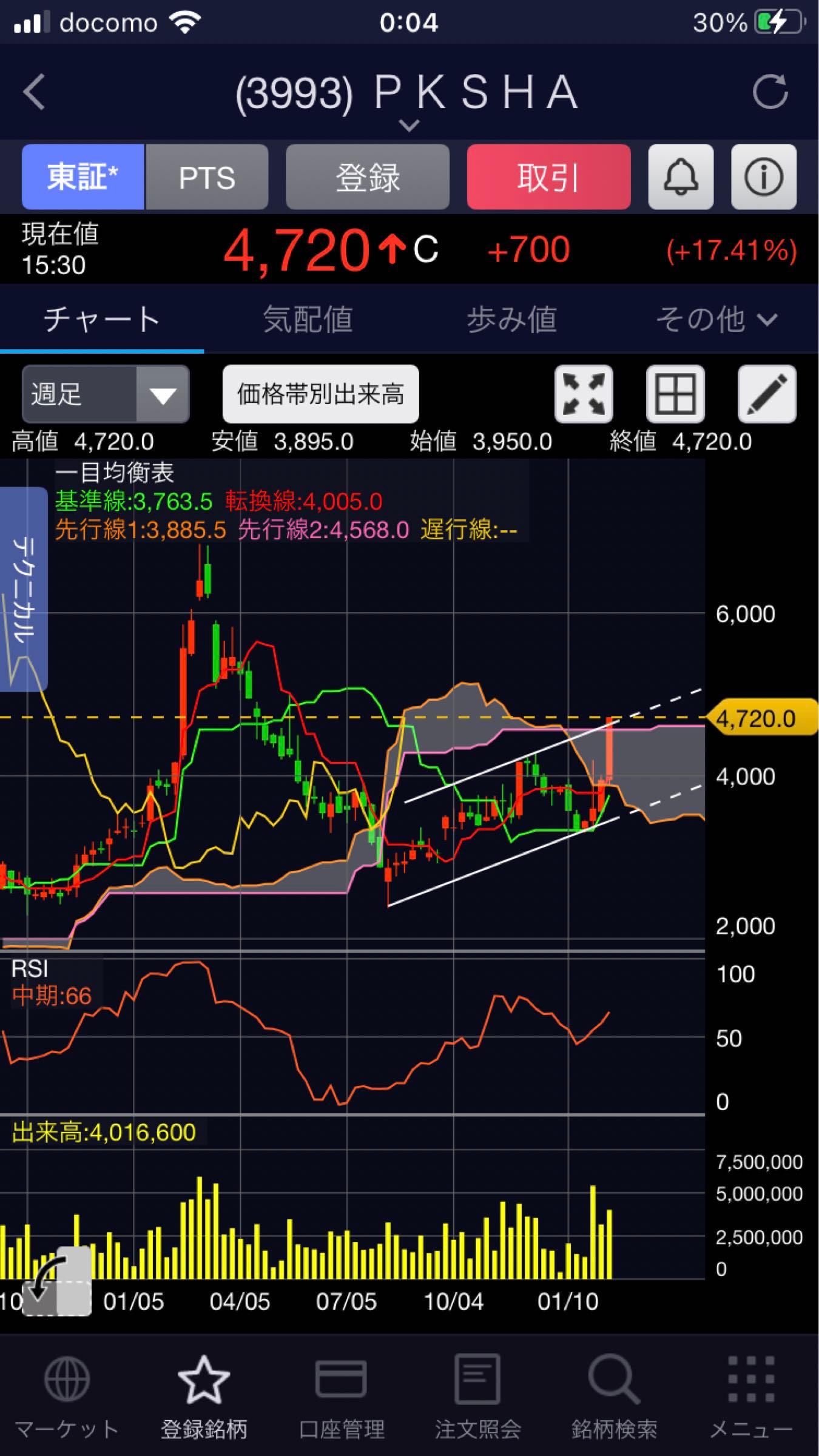Screen dimensions: 819x1456
Task: Open the price alert bell
Action: 680,177
